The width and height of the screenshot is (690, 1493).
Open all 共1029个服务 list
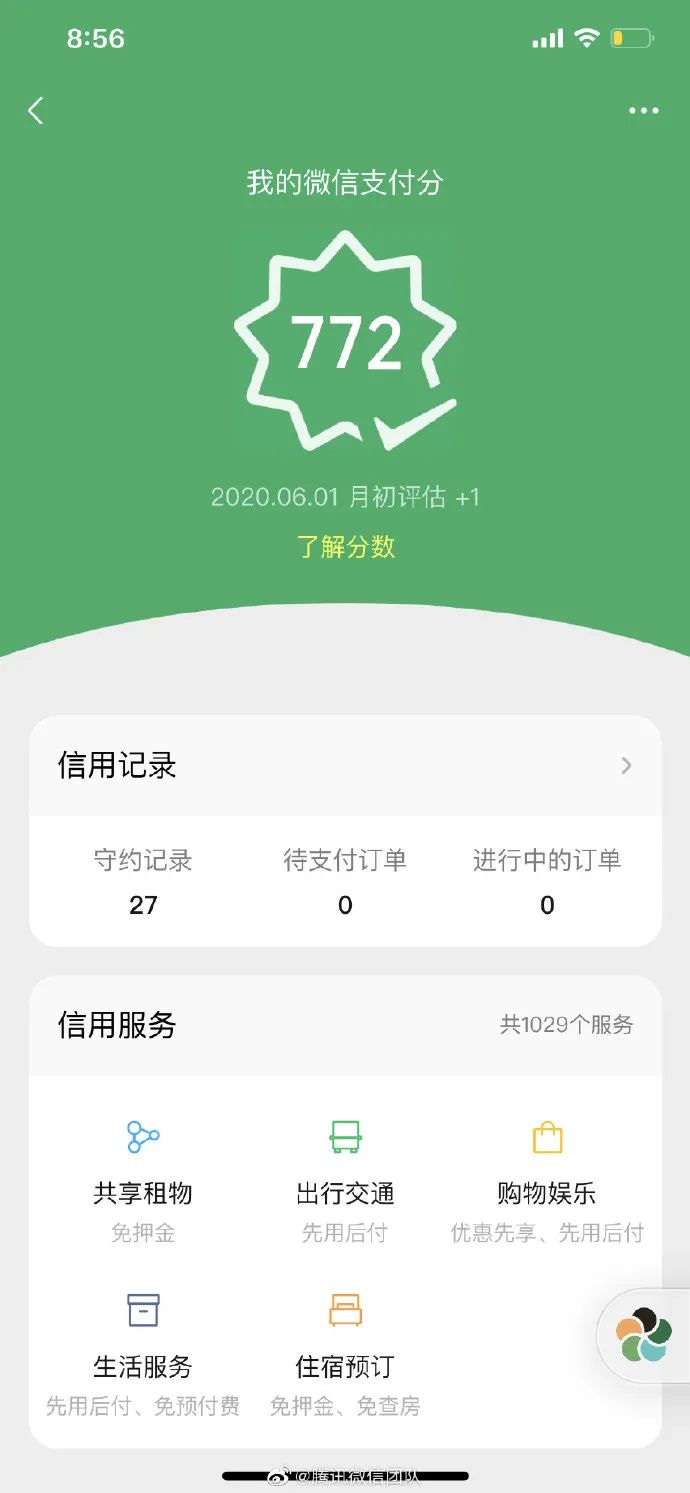pyautogui.click(x=567, y=1025)
